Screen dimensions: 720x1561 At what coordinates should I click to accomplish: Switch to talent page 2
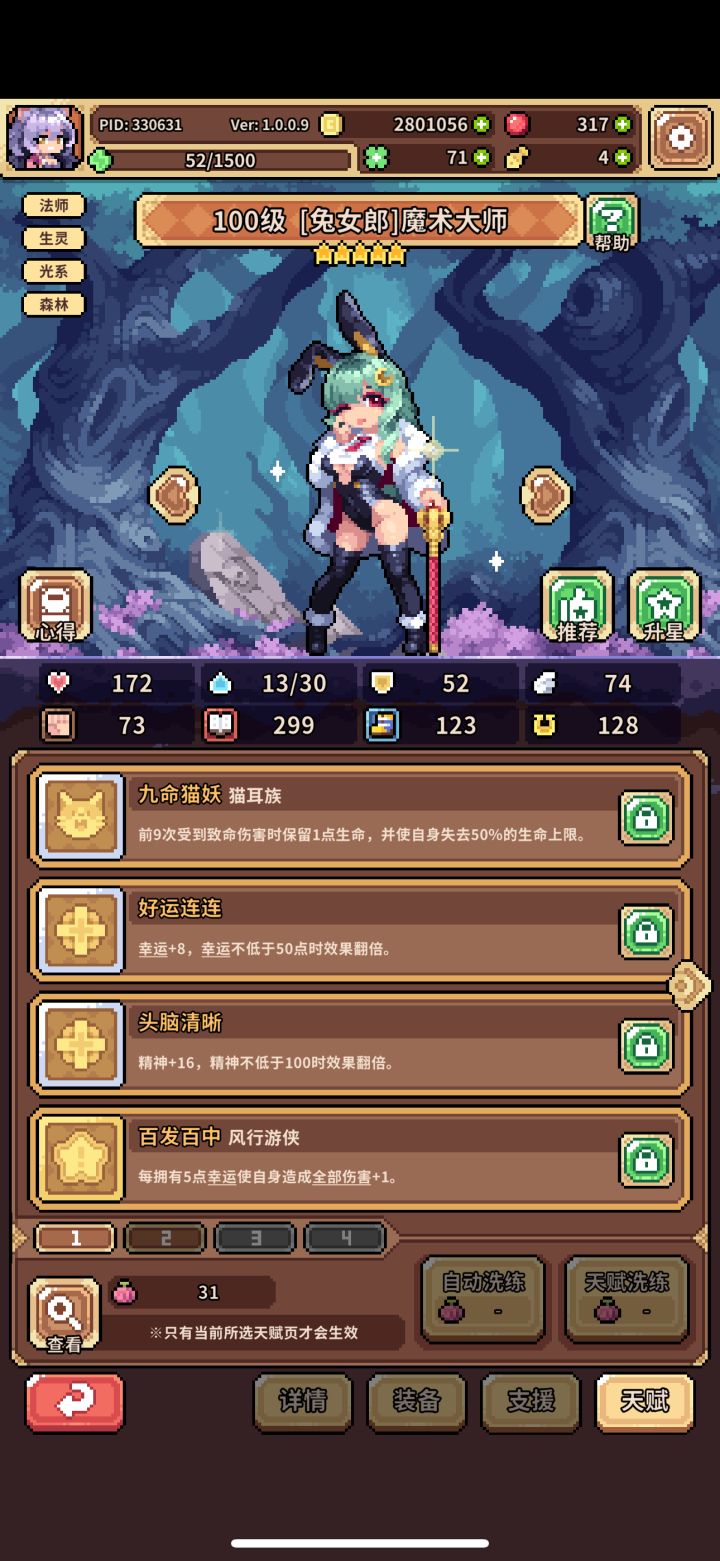(x=164, y=1238)
